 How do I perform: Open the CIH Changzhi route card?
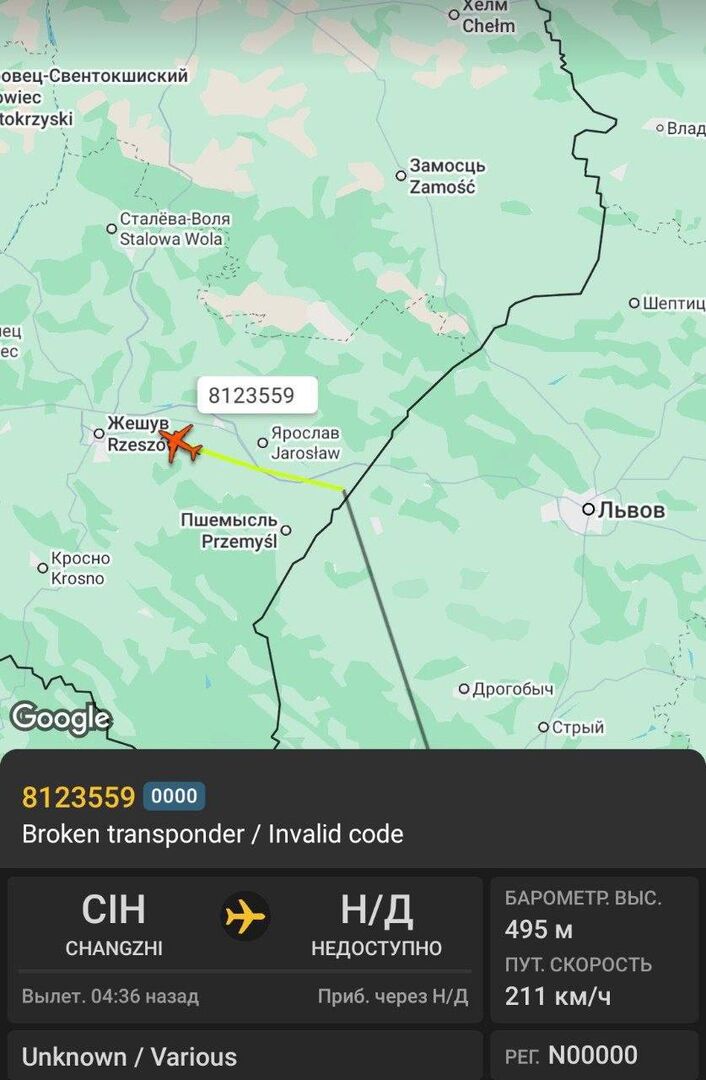pos(244,942)
